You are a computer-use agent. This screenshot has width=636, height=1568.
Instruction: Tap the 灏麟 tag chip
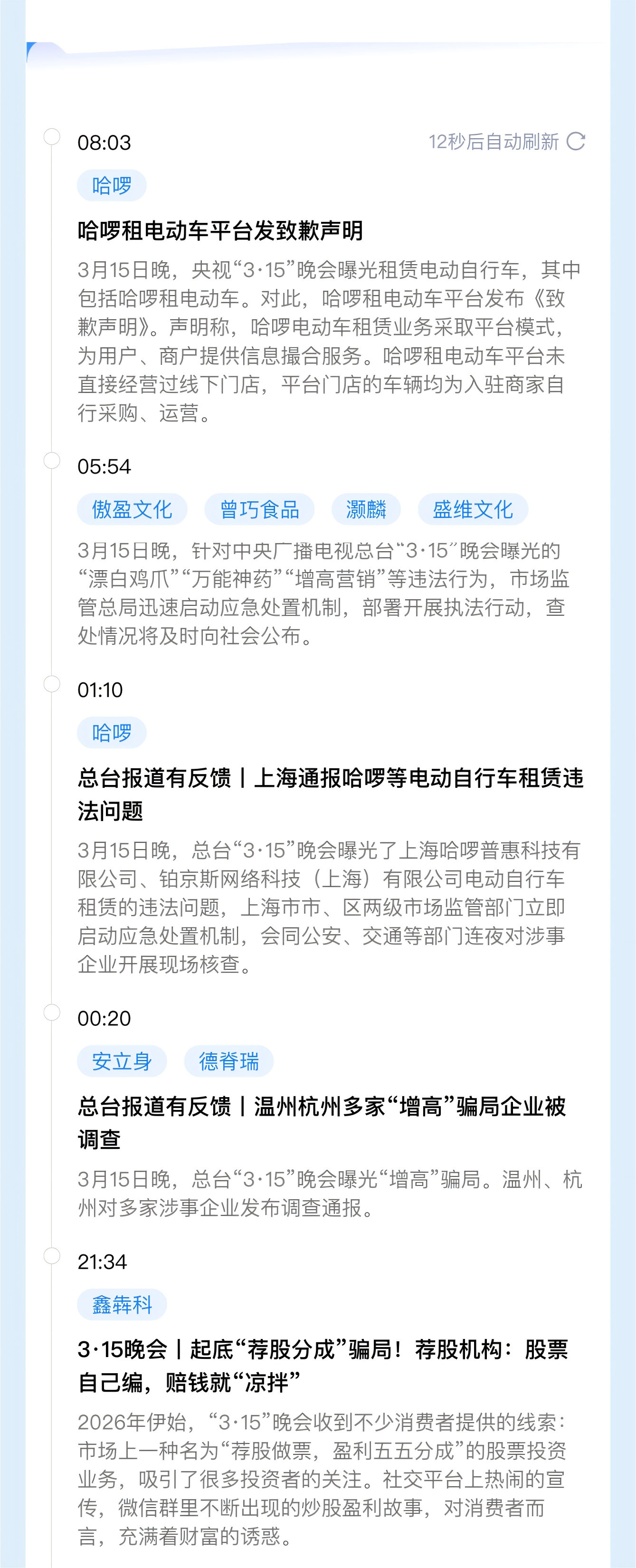[366, 509]
